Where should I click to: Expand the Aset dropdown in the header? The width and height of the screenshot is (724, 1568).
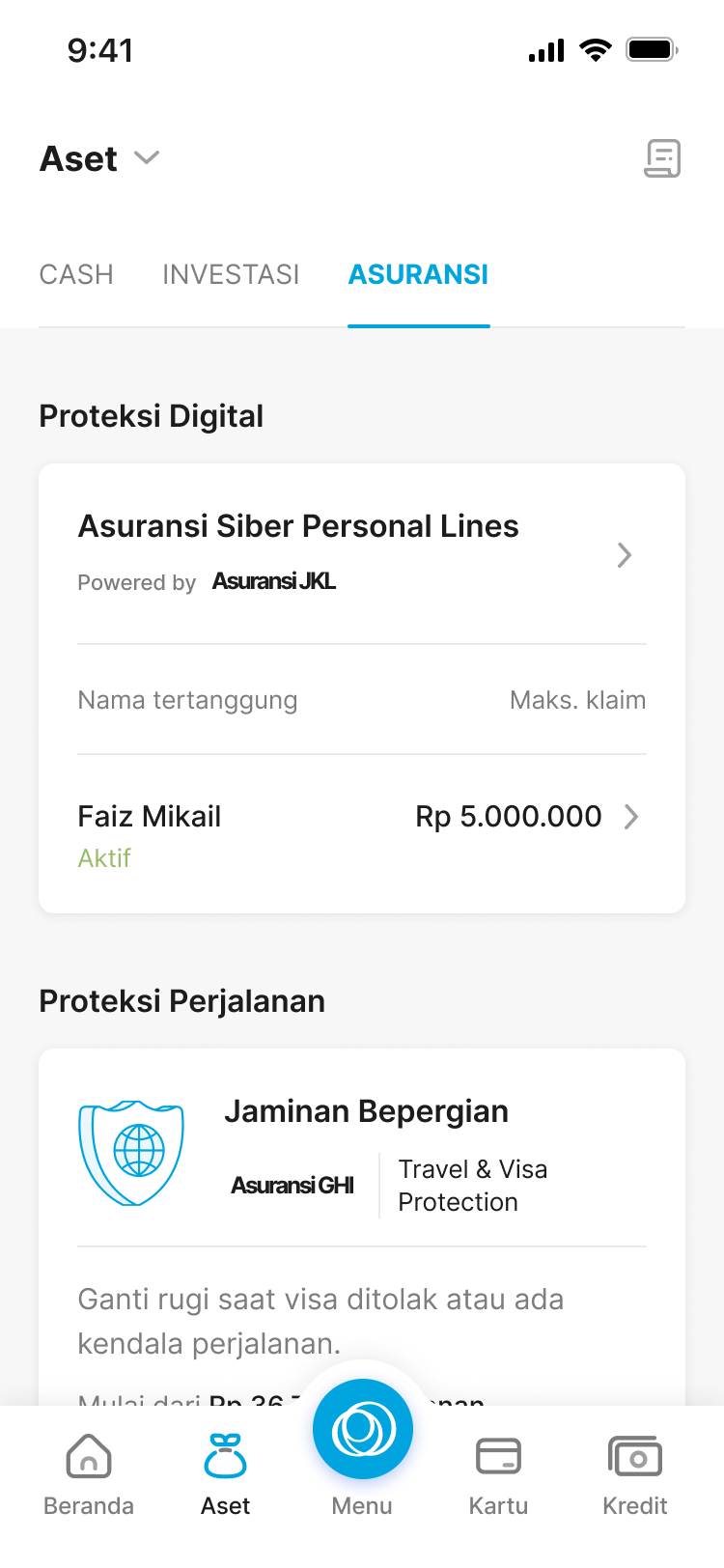pyautogui.click(x=147, y=158)
